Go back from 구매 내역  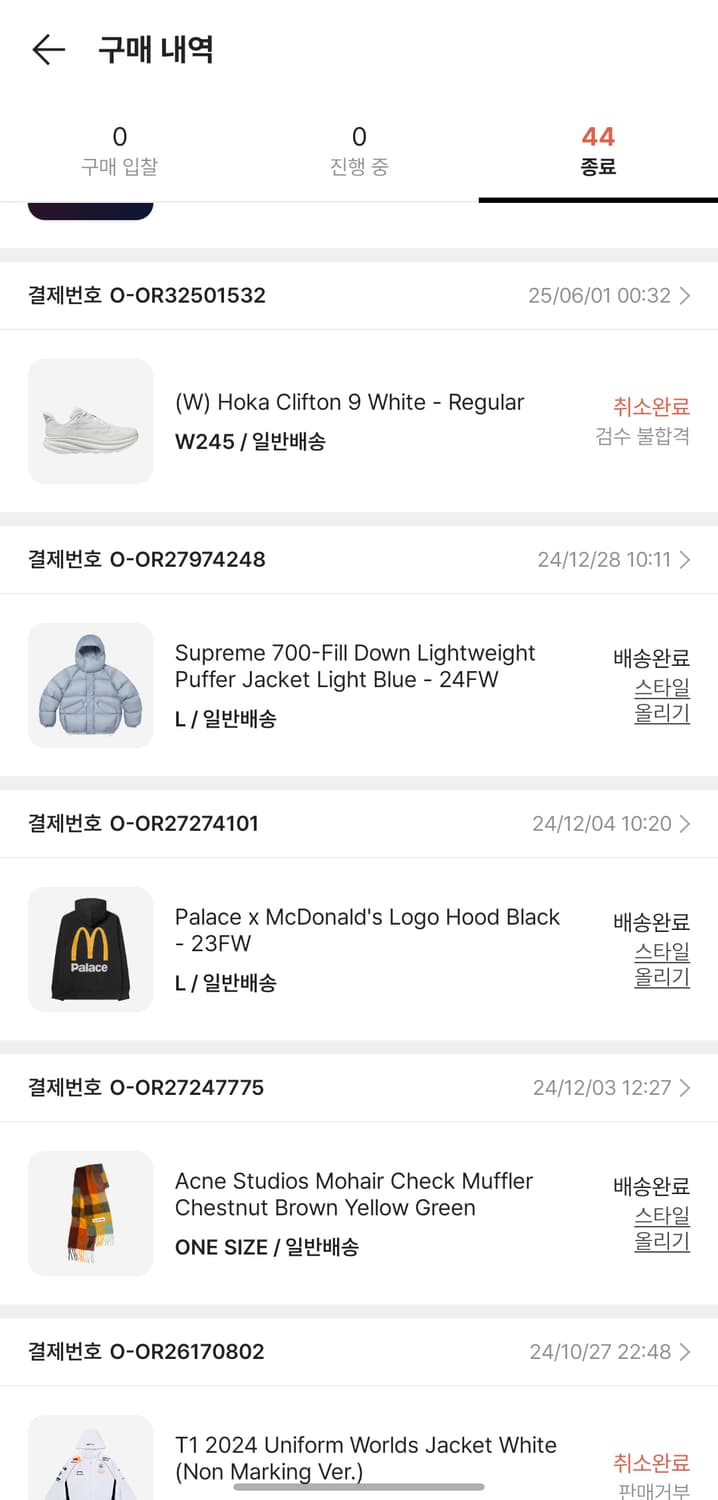47,50
